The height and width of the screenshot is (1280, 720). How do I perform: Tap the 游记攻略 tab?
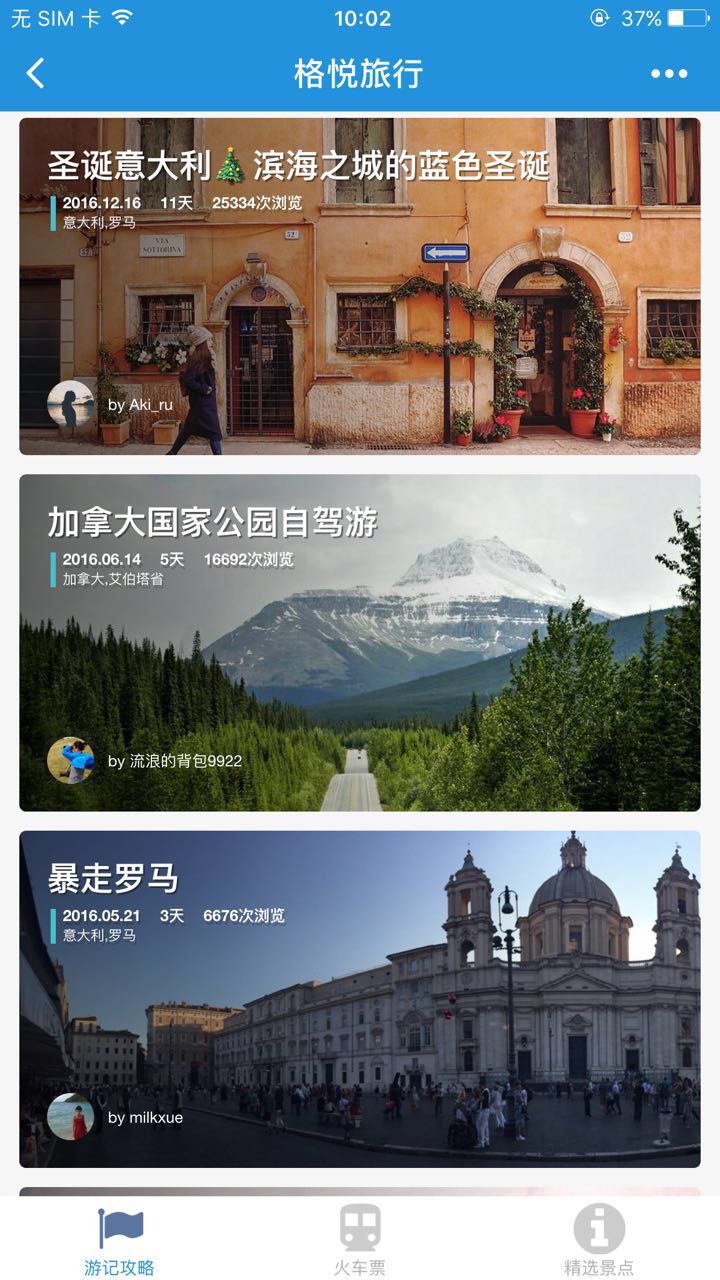point(120,1240)
